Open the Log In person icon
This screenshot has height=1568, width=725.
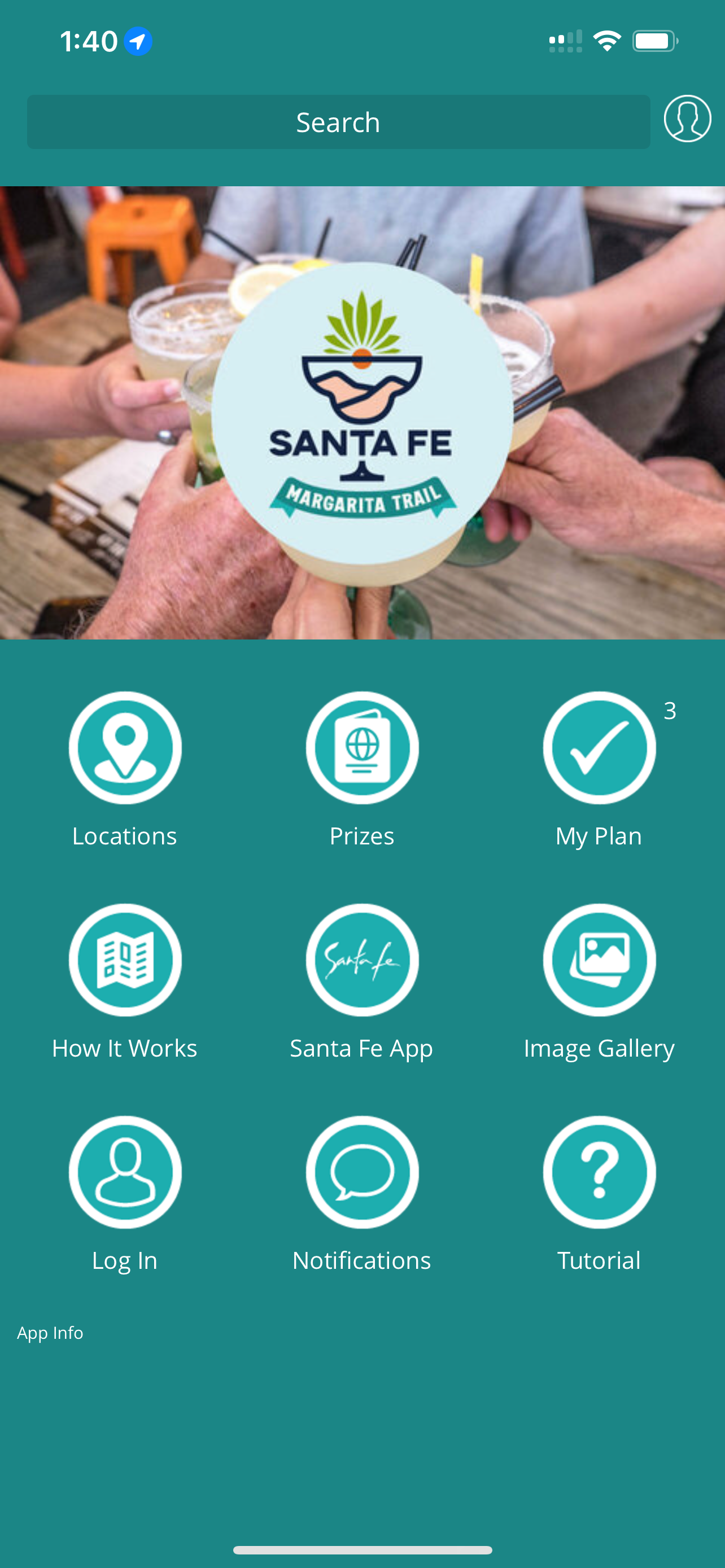124,1172
